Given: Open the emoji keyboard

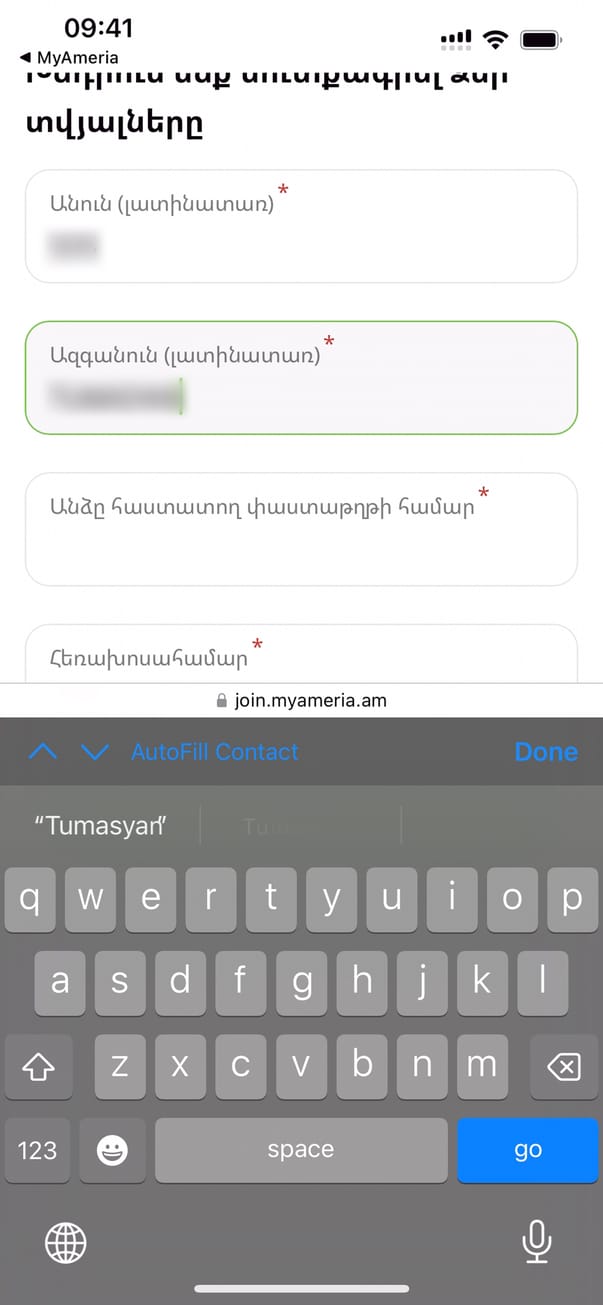Looking at the screenshot, I should (x=112, y=1150).
